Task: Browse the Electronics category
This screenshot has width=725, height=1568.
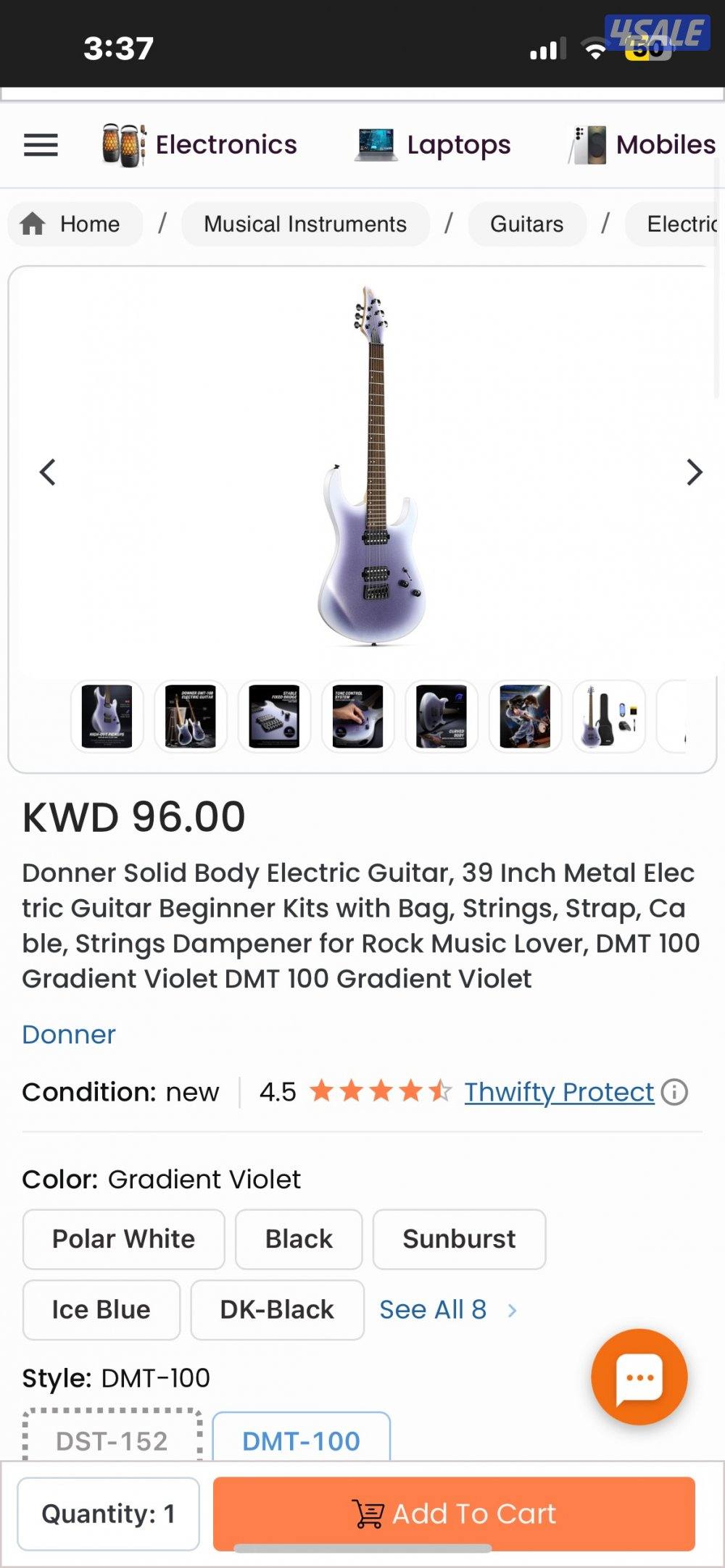Action: pyautogui.click(x=200, y=145)
